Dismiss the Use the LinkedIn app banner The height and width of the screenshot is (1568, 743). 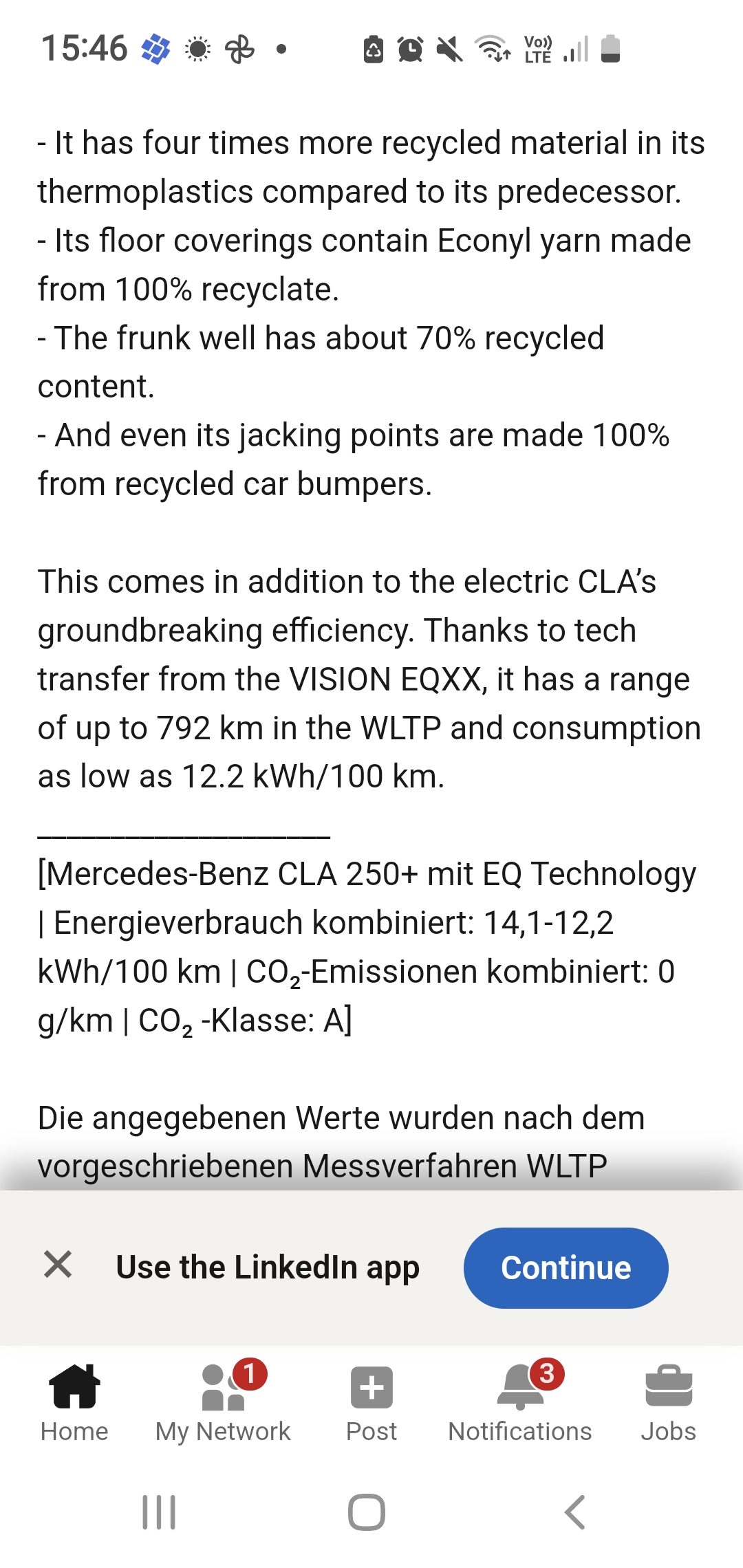point(58,1265)
